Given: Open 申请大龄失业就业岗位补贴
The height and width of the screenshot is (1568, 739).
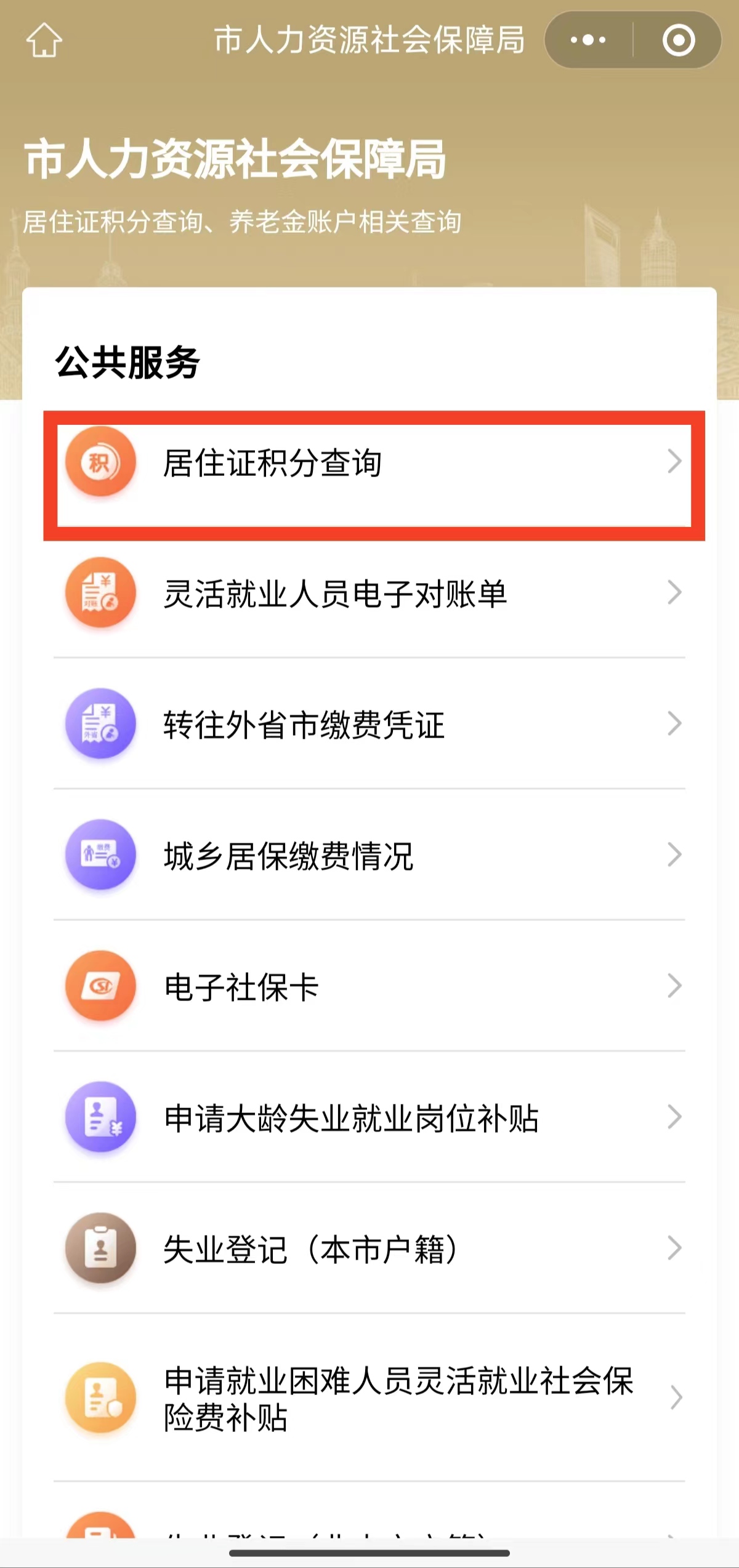Looking at the screenshot, I should pos(369,1118).
